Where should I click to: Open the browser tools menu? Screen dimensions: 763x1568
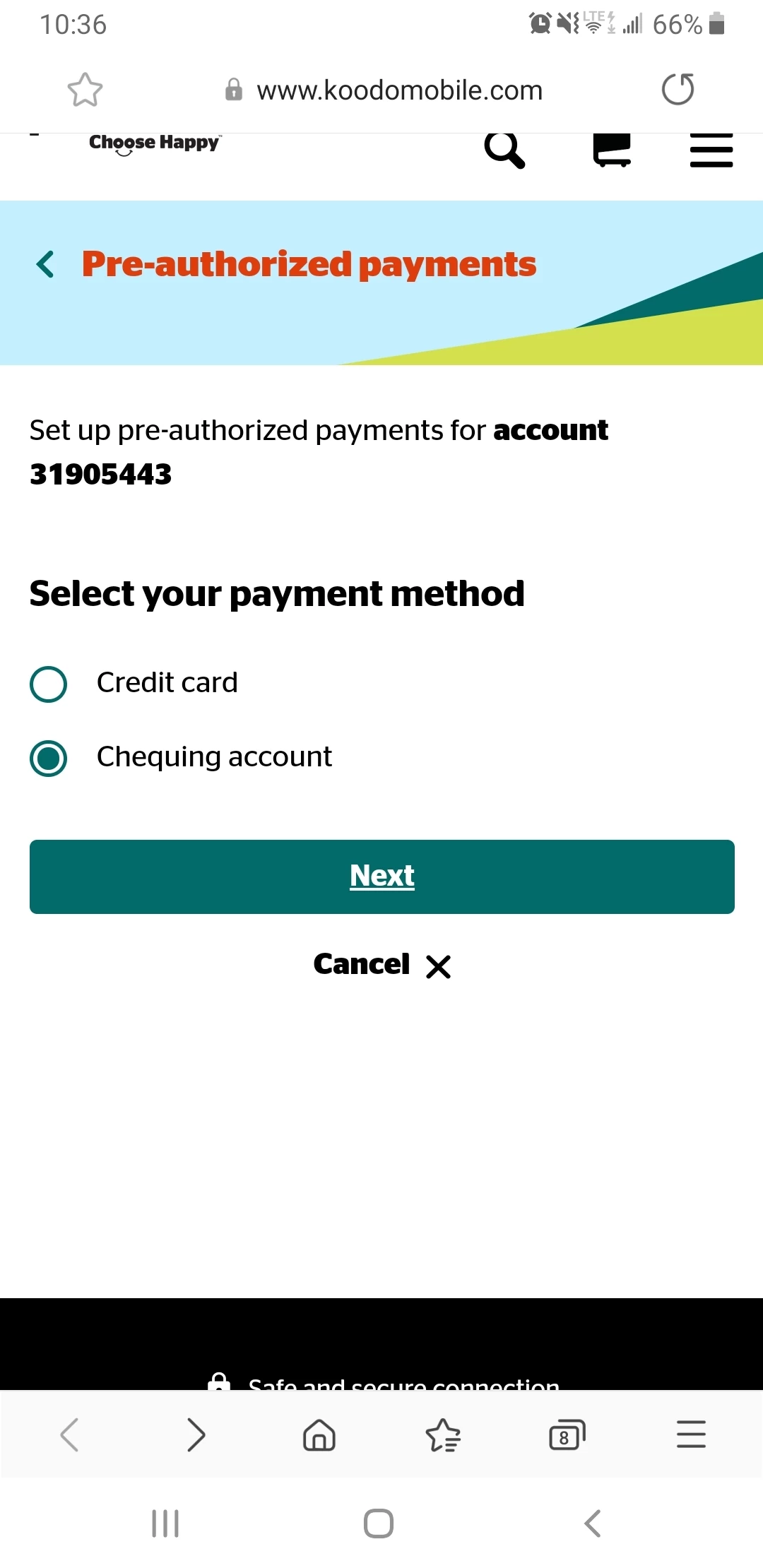(x=691, y=1435)
